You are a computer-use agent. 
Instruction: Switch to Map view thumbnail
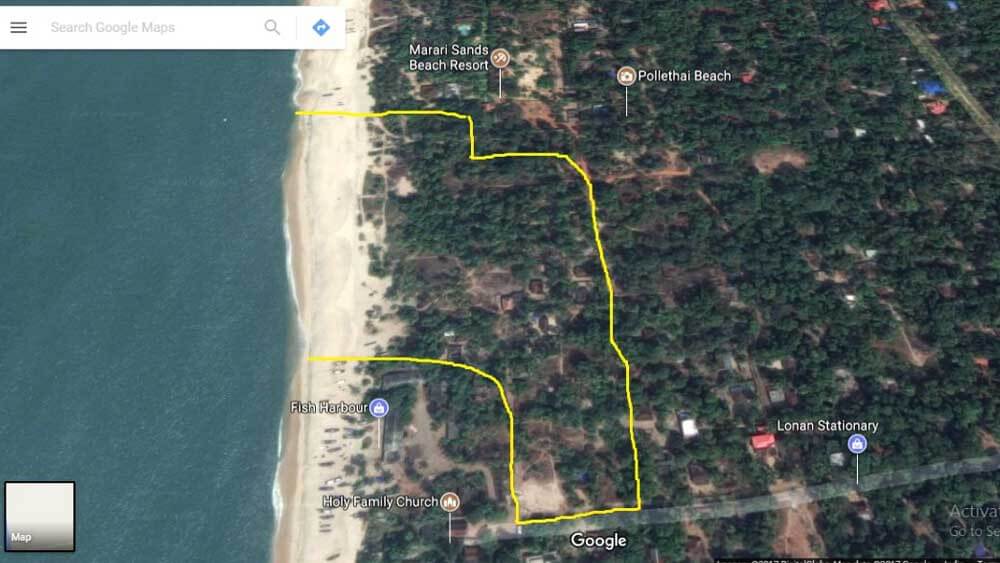40,516
